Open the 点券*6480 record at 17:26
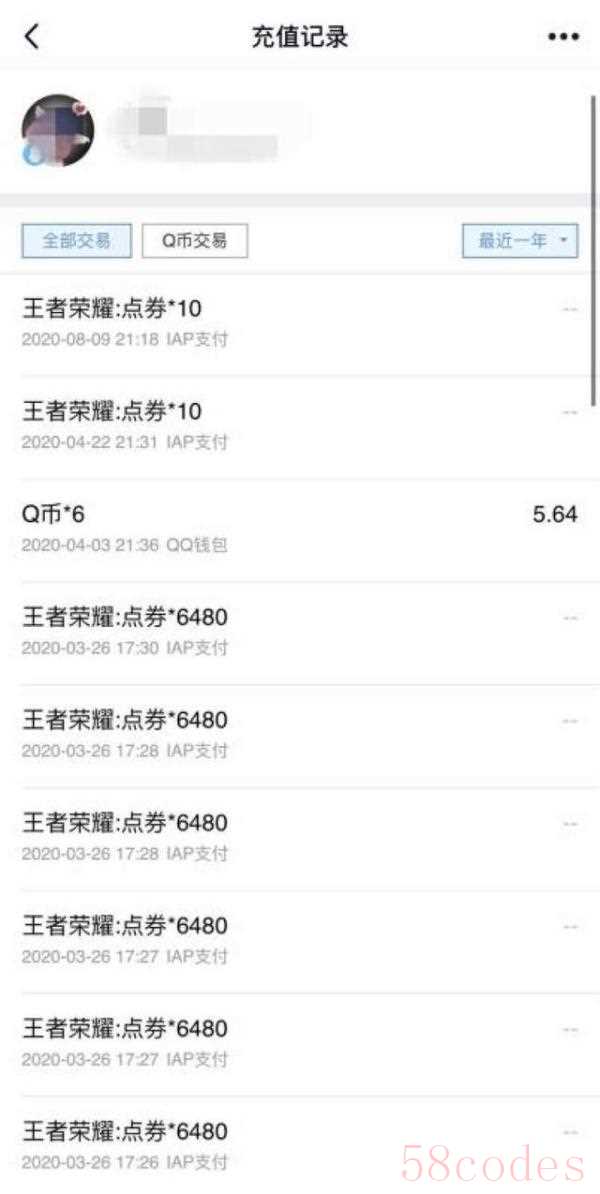Image resolution: width=600 pixels, height=1194 pixels. (300, 1145)
